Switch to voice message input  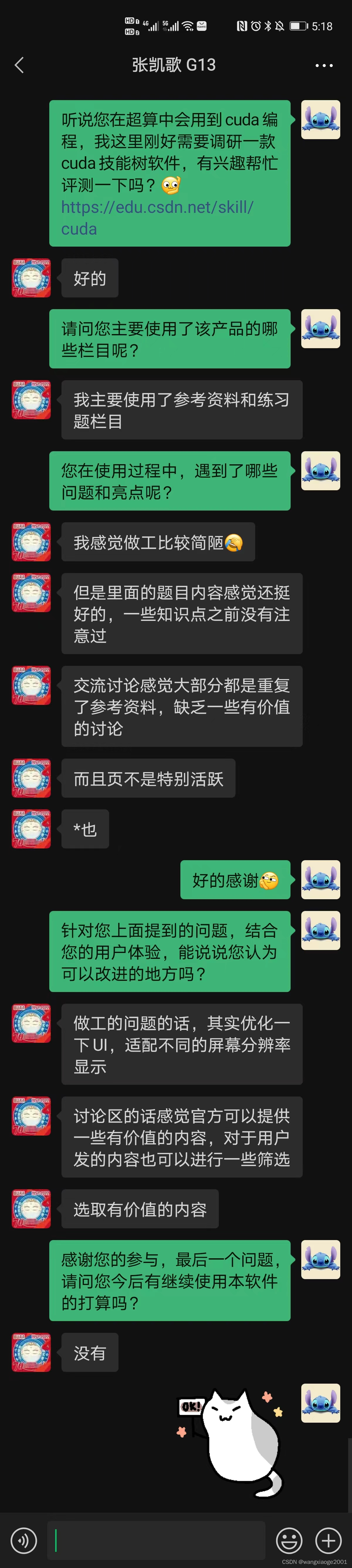(x=24, y=1541)
